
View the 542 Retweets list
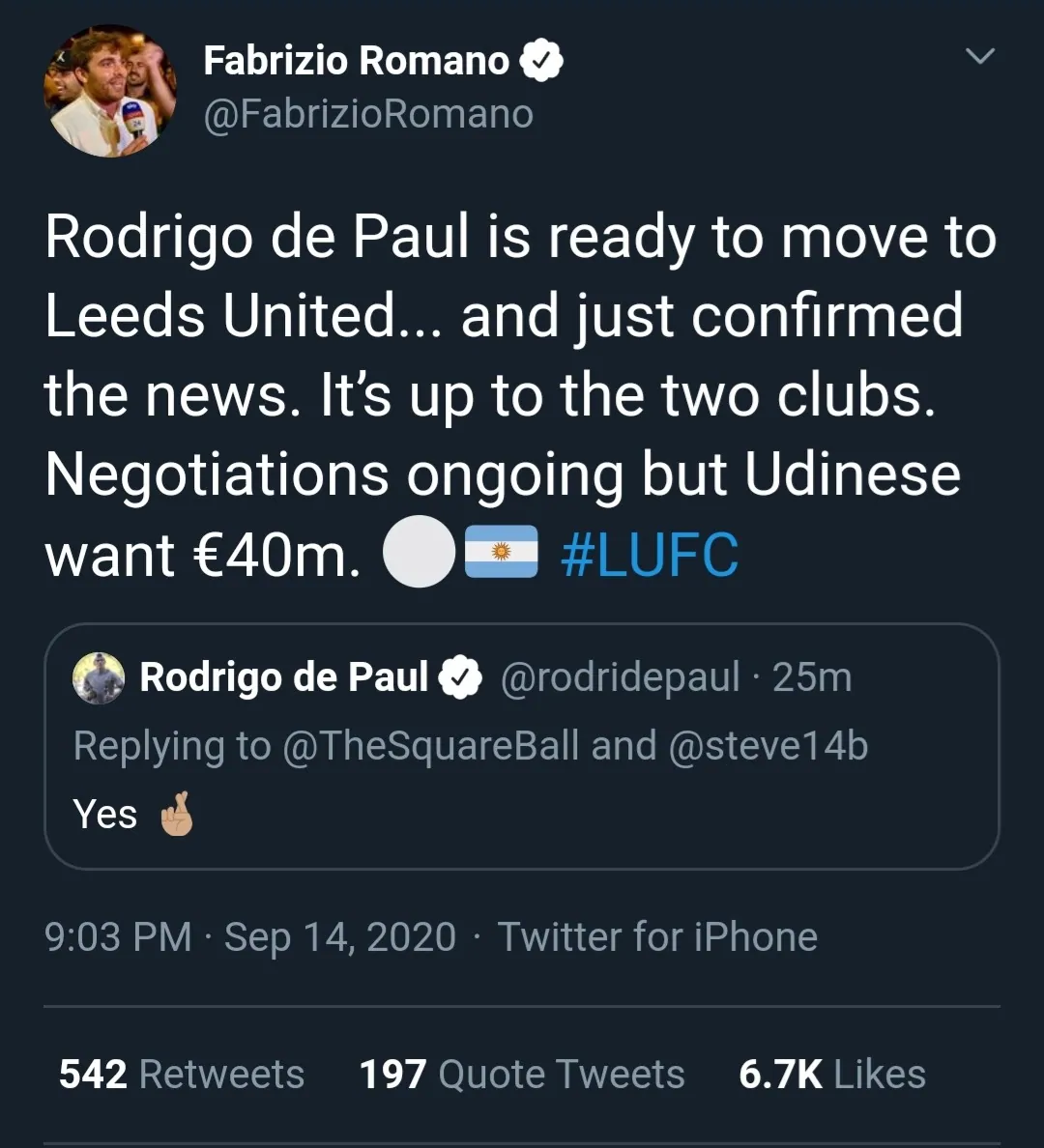pyautogui.click(x=183, y=1074)
